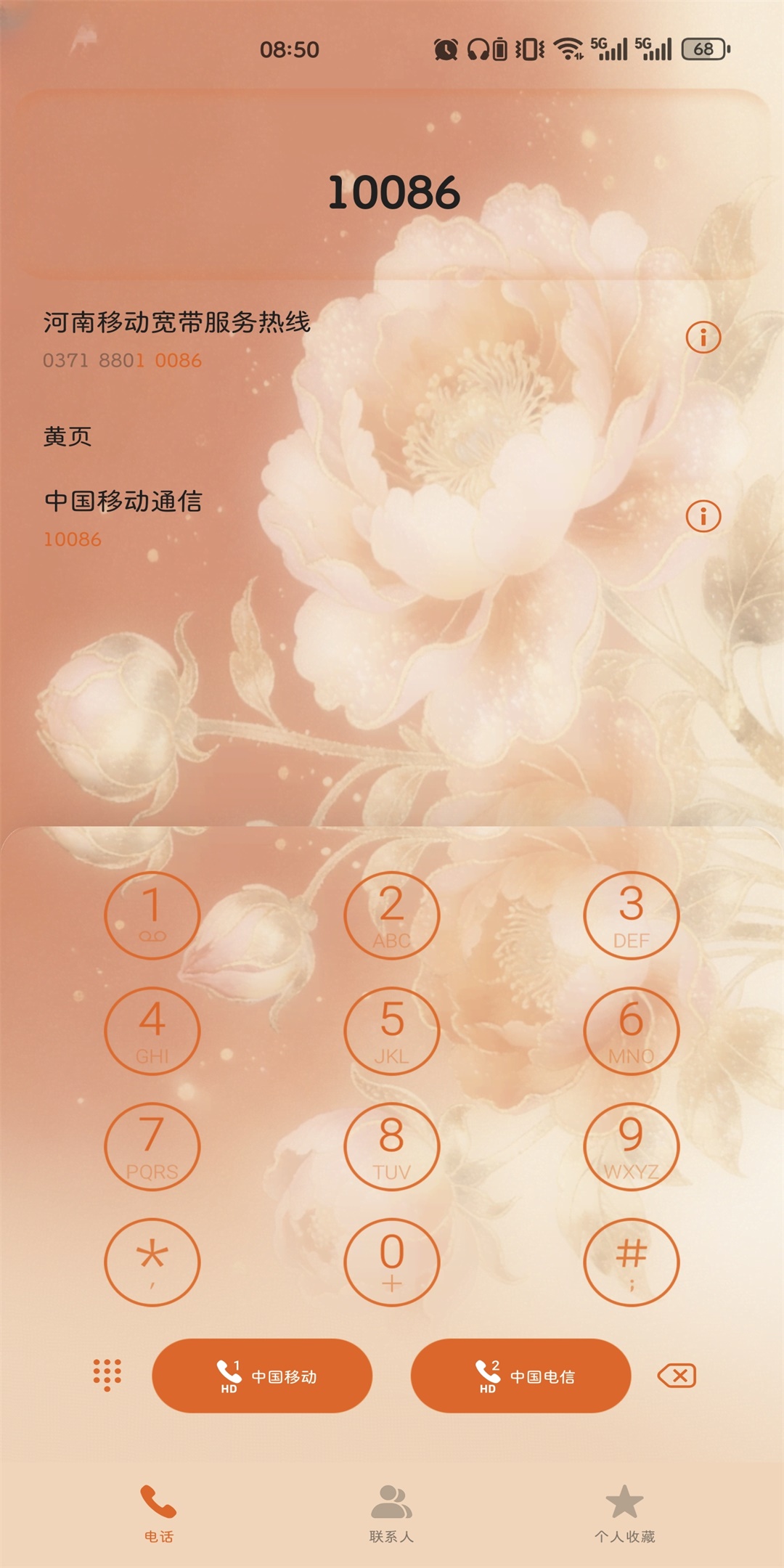Tap the star key
This screenshot has height=1568, width=784.
pyautogui.click(x=152, y=1262)
